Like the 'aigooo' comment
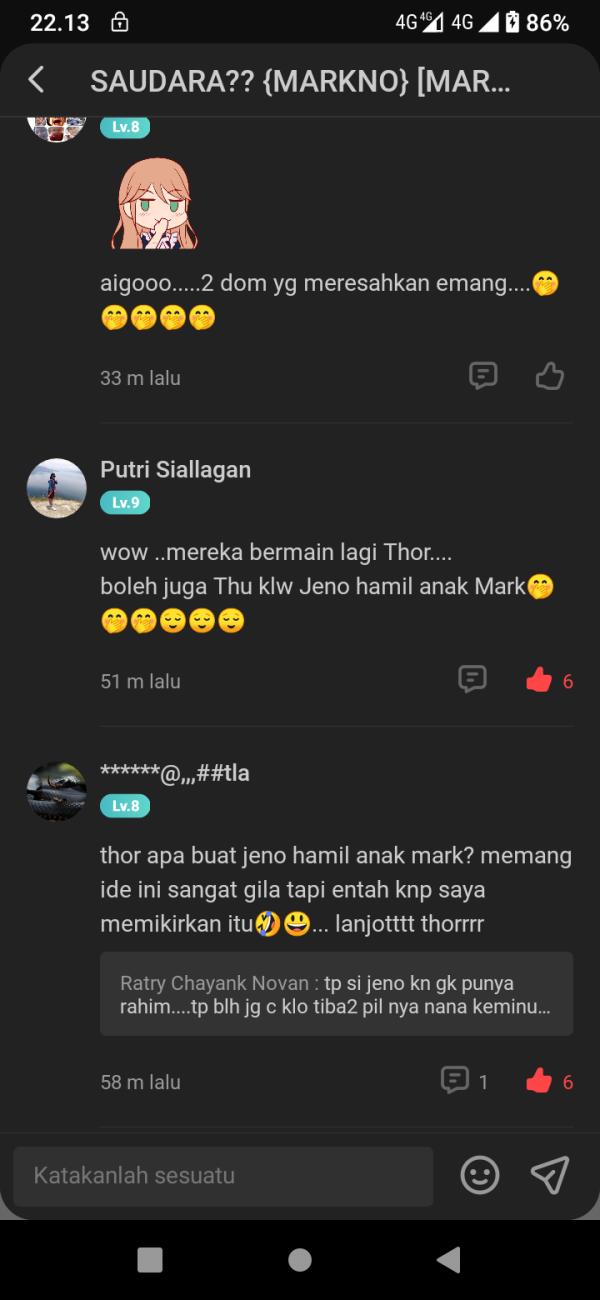Viewport: 600px width, 1300px height. [x=549, y=376]
